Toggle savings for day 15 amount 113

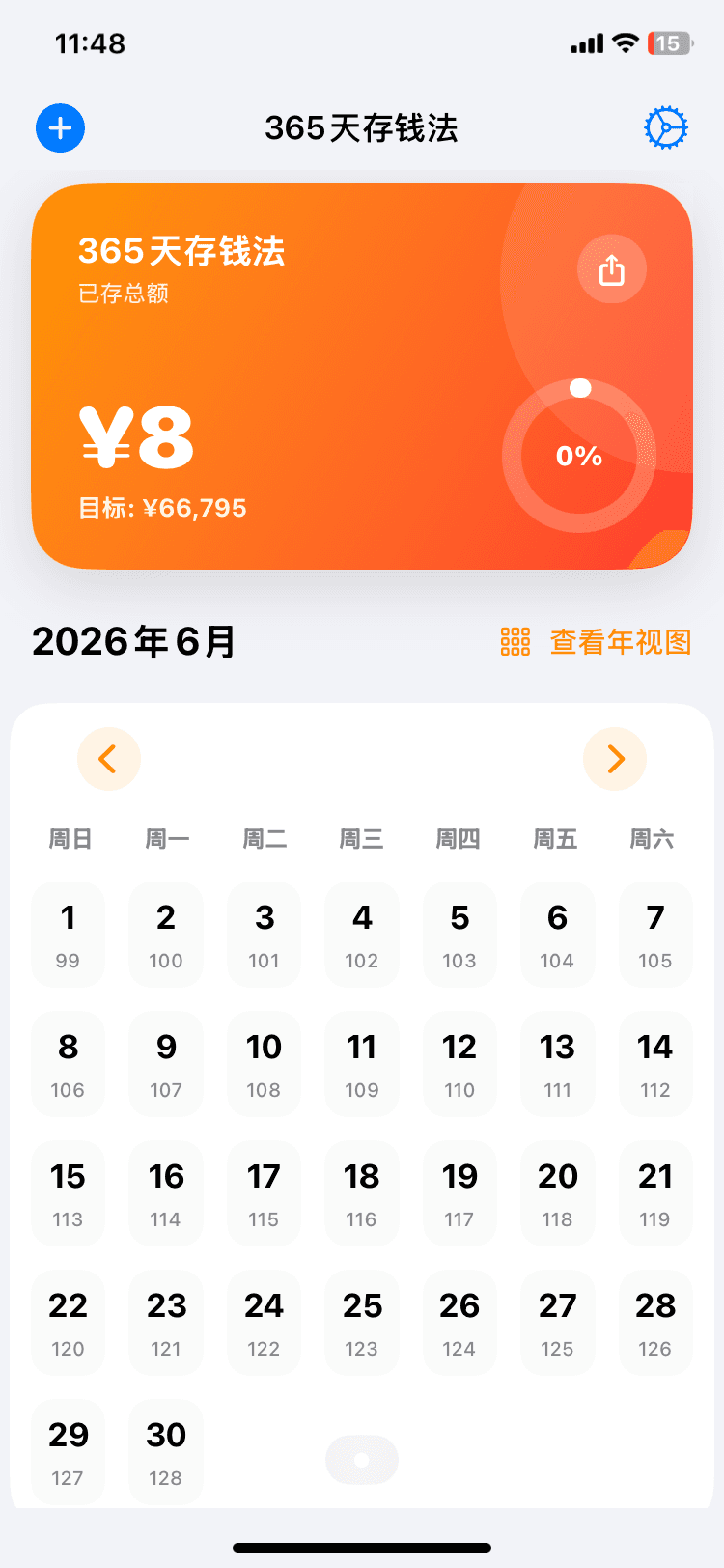pos(68,1193)
